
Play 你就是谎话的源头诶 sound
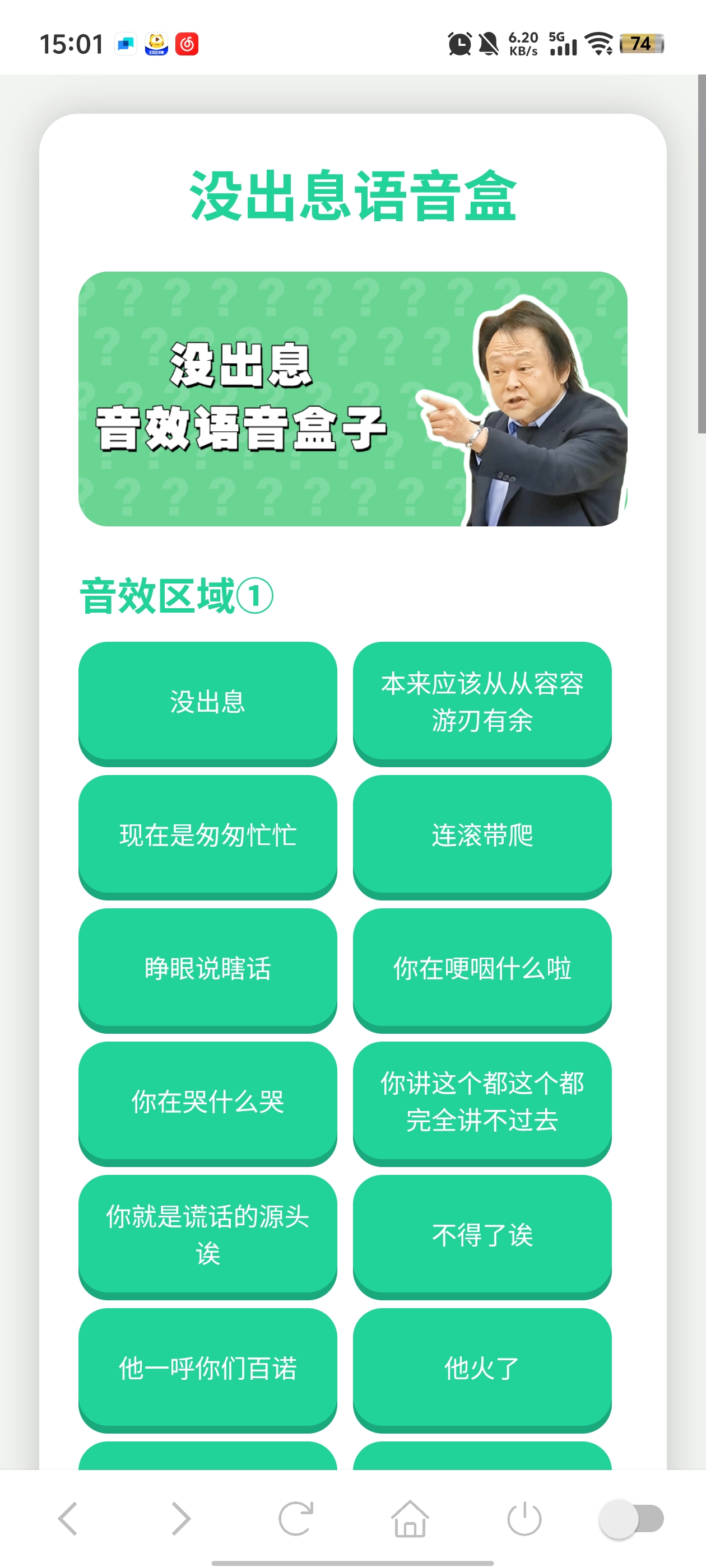[x=207, y=1234]
